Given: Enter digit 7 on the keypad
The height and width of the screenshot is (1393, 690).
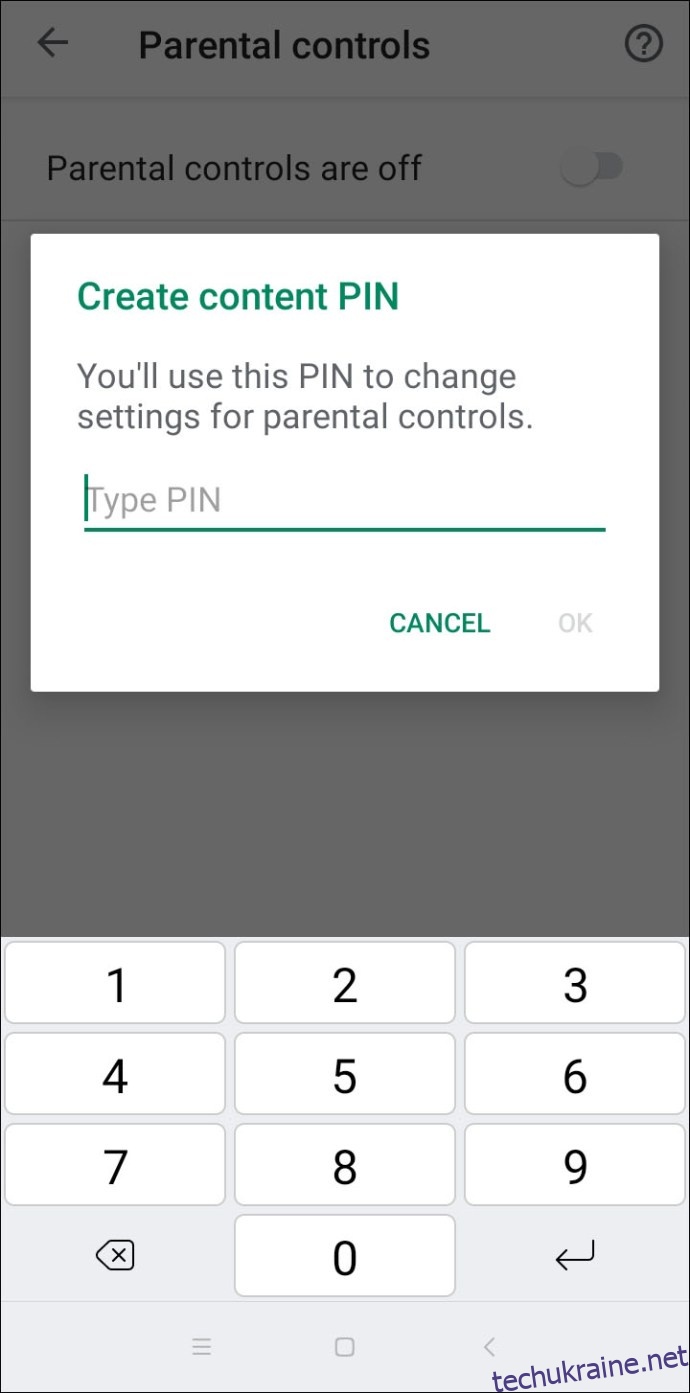Looking at the screenshot, I should (x=115, y=1165).
